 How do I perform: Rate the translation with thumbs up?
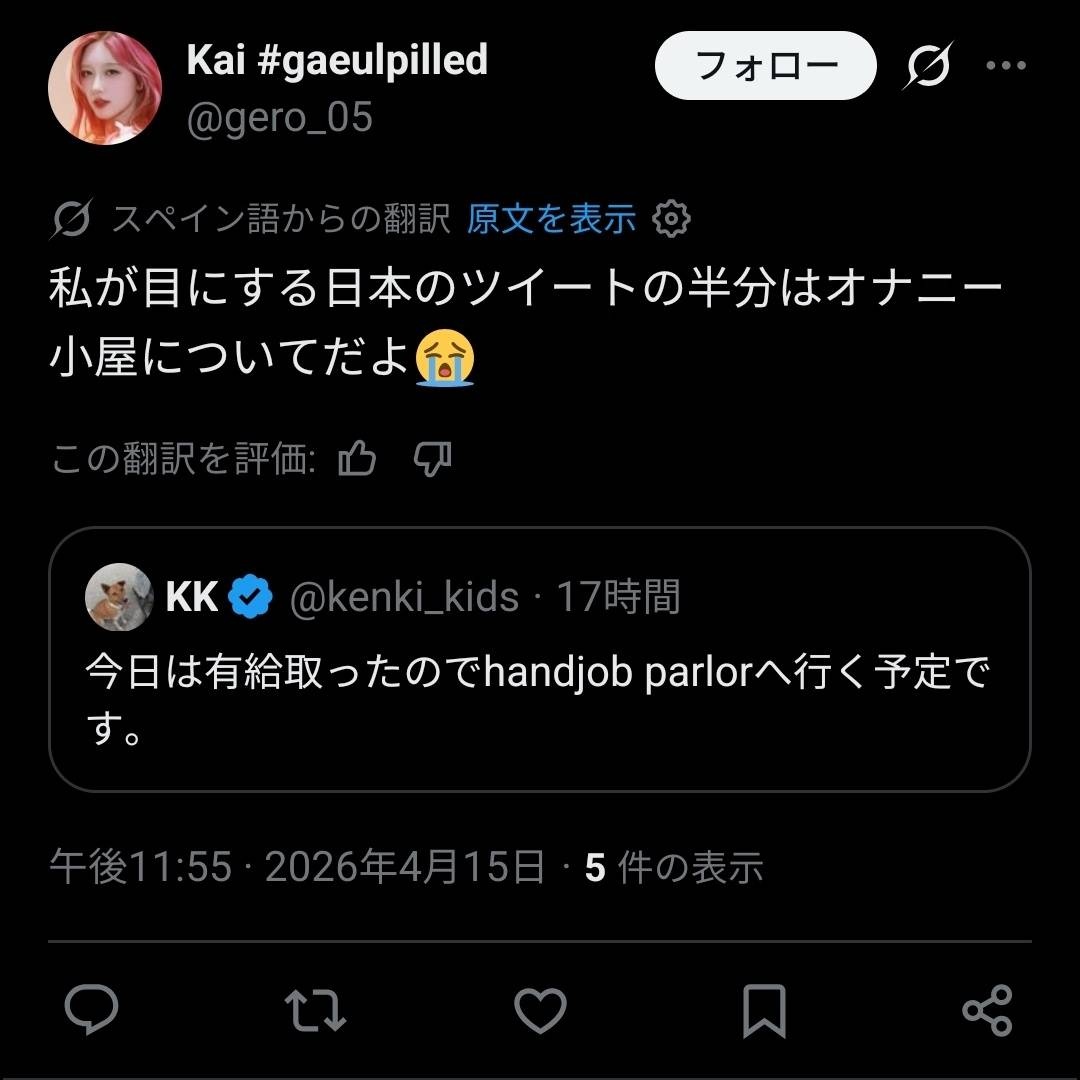[358, 460]
